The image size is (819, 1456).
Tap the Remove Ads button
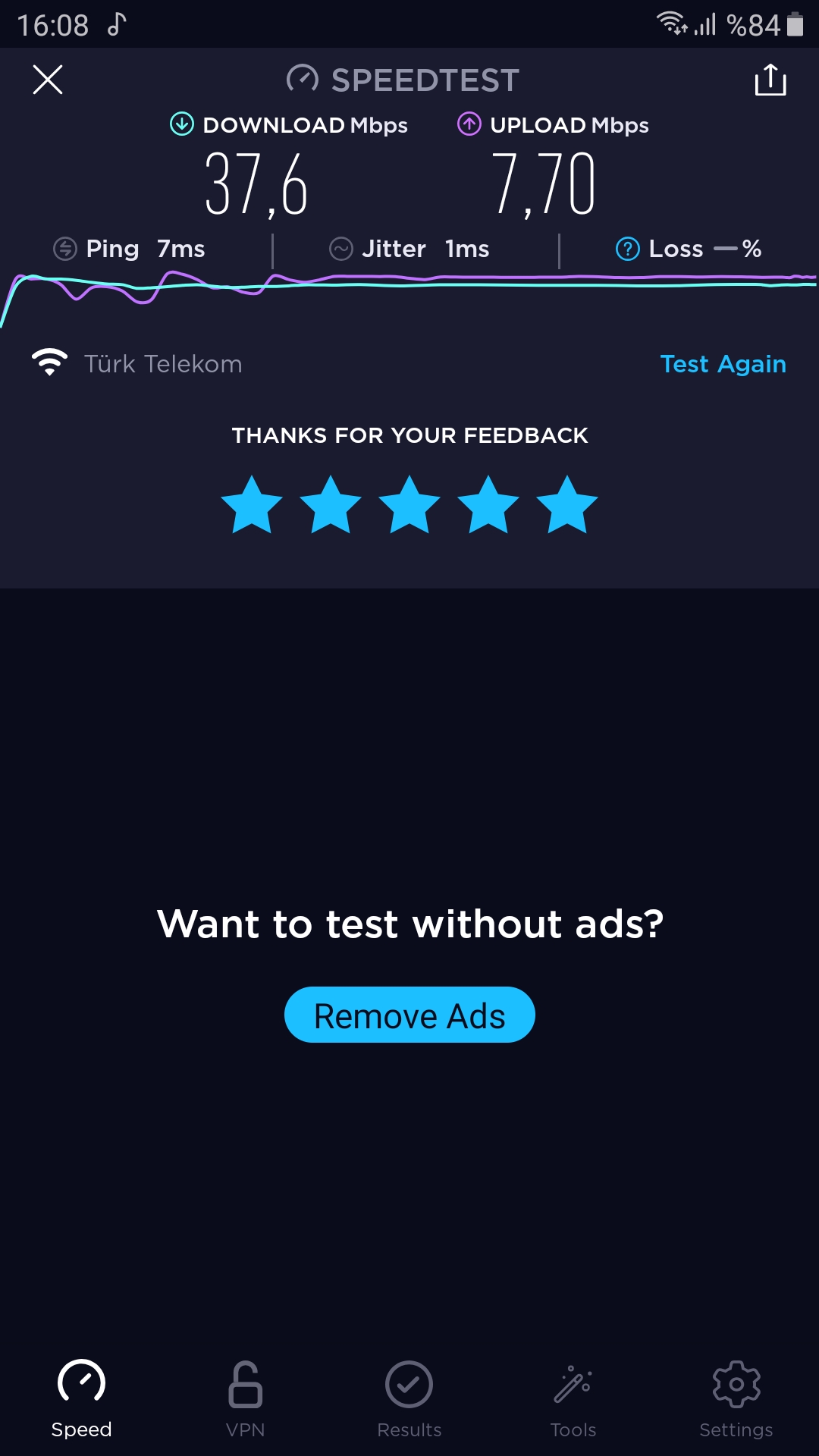click(409, 1015)
